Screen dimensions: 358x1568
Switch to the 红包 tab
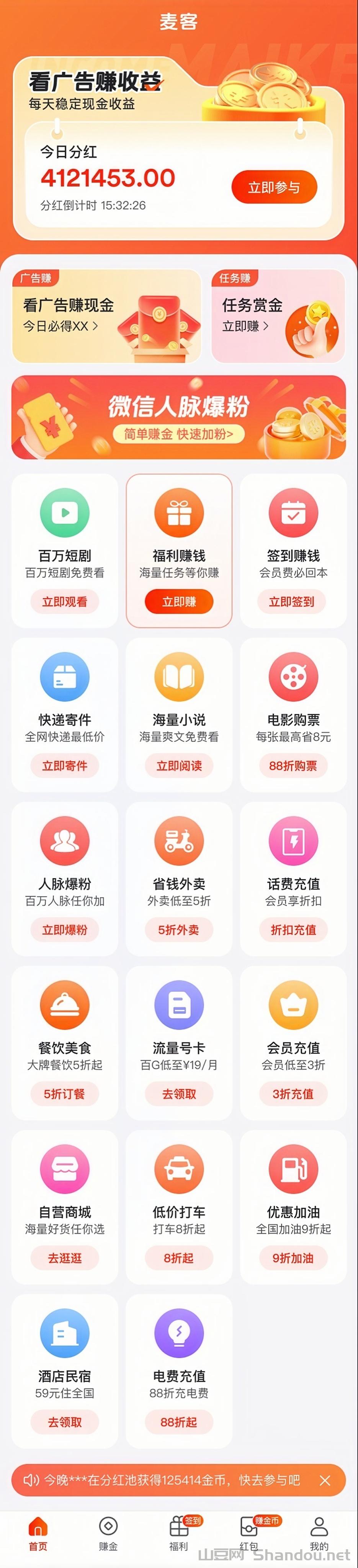[249, 1533]
